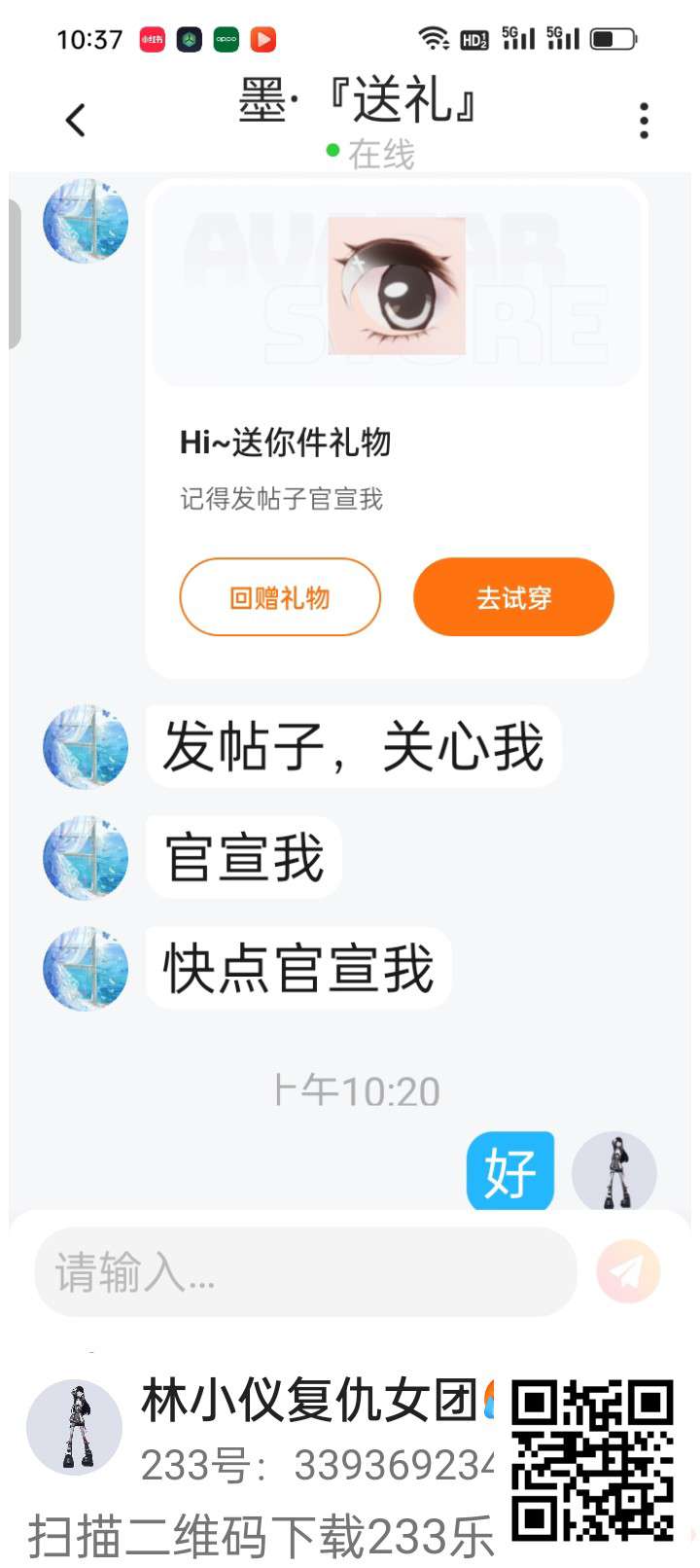Focus the 请输入... message field

point(305,1272)
